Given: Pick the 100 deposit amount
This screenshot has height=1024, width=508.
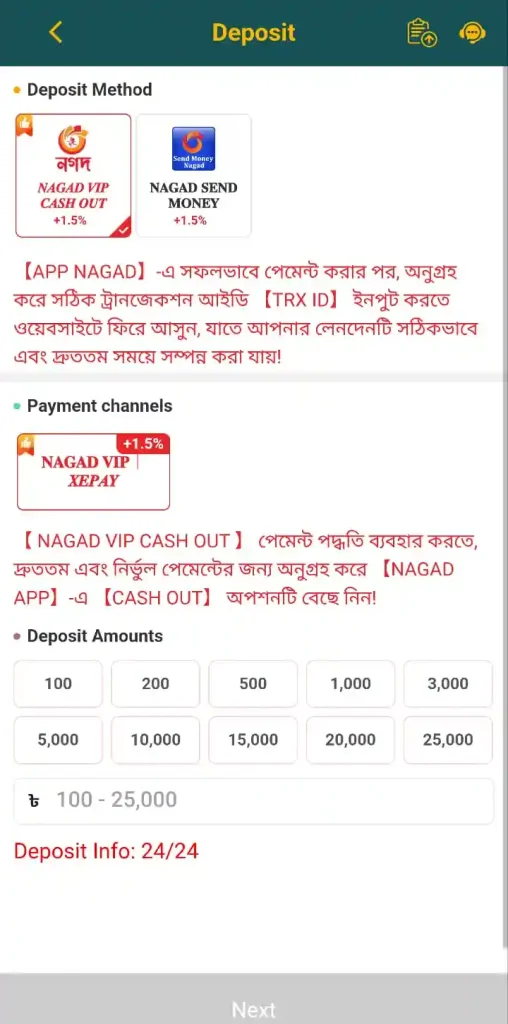Looking at the screenshot, I should click(x=58, y=684).
